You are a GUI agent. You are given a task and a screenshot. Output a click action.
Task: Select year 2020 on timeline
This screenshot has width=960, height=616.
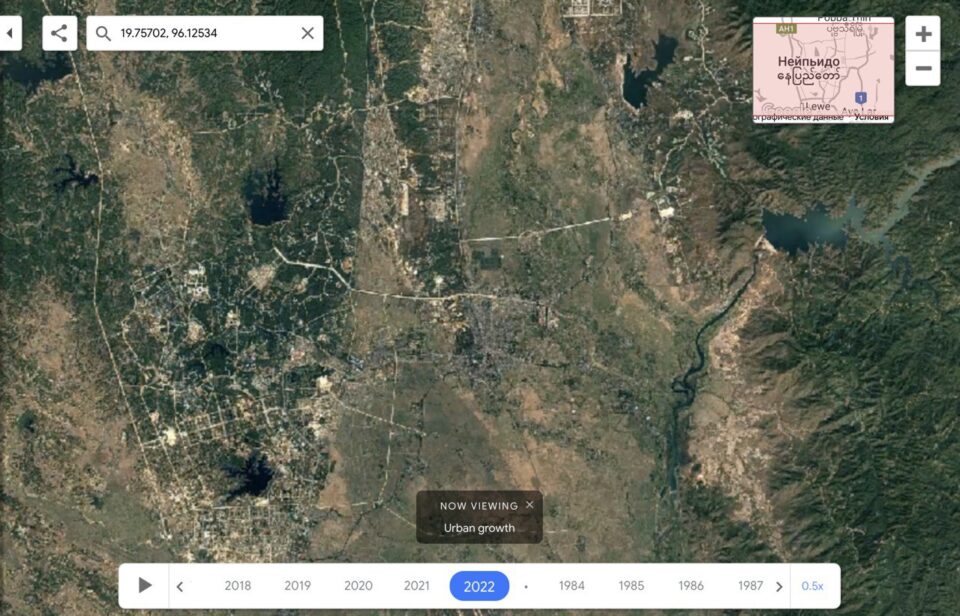click(x=358, y=586)
